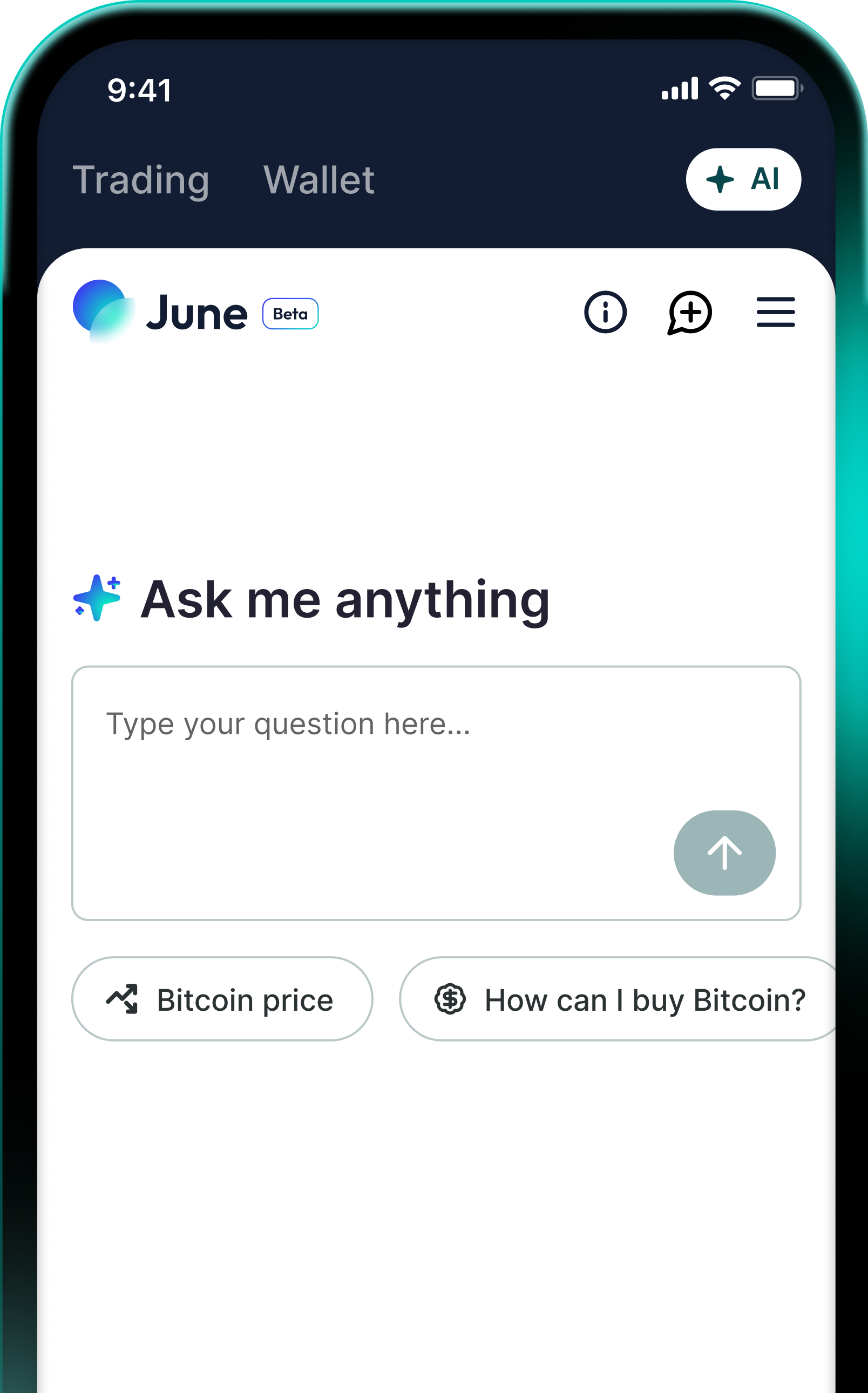Select the Bitcoin price suggestion chip
Image resolution: width=868 pixels, height=1393 pixels.
(x=223, y=998)
